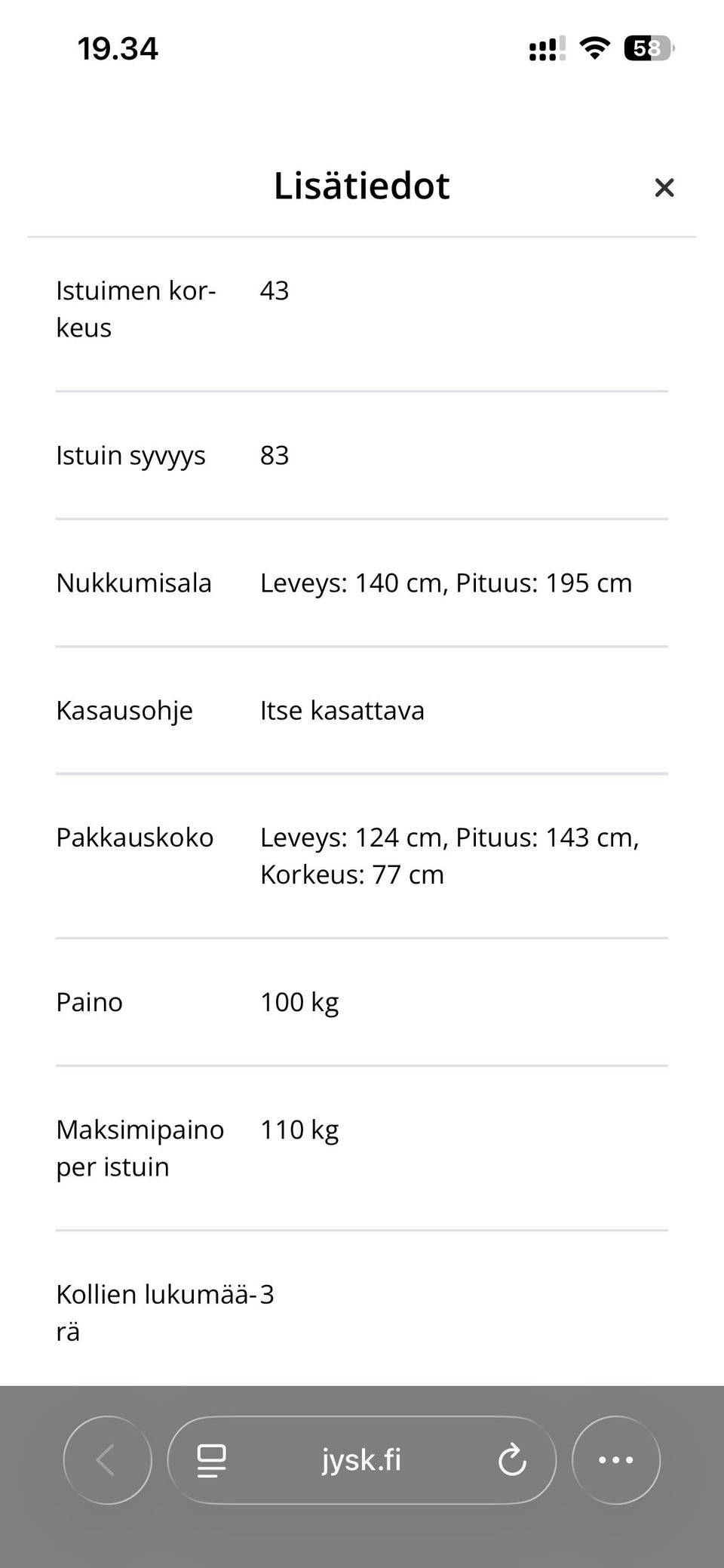Tap the Maksimipaino per istuin label
Image resolution: width=724 pixels, height=1568 pixels.
coord(140,1148)
